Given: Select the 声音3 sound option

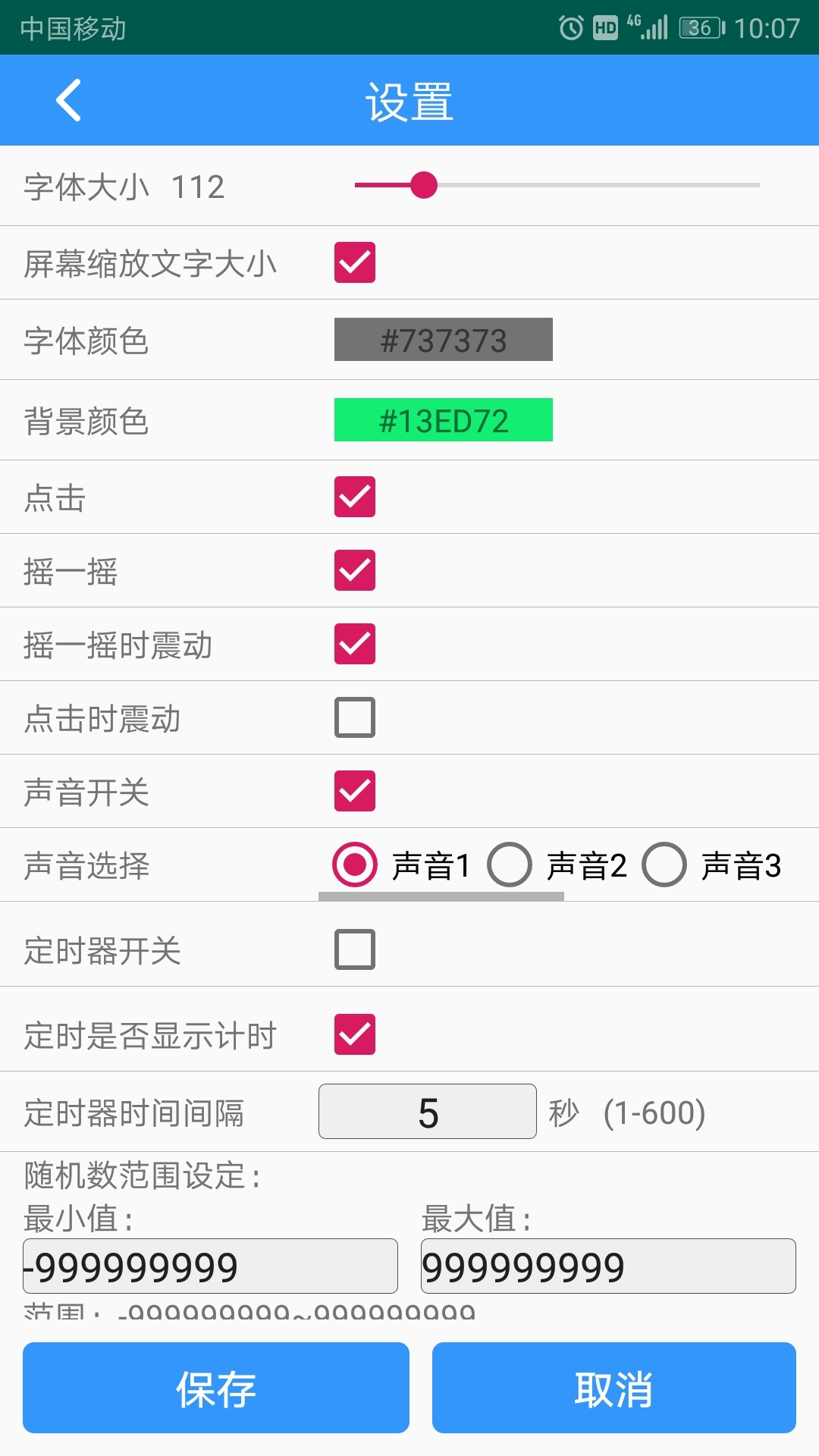Looking at the screenshot, I should 666,864.
